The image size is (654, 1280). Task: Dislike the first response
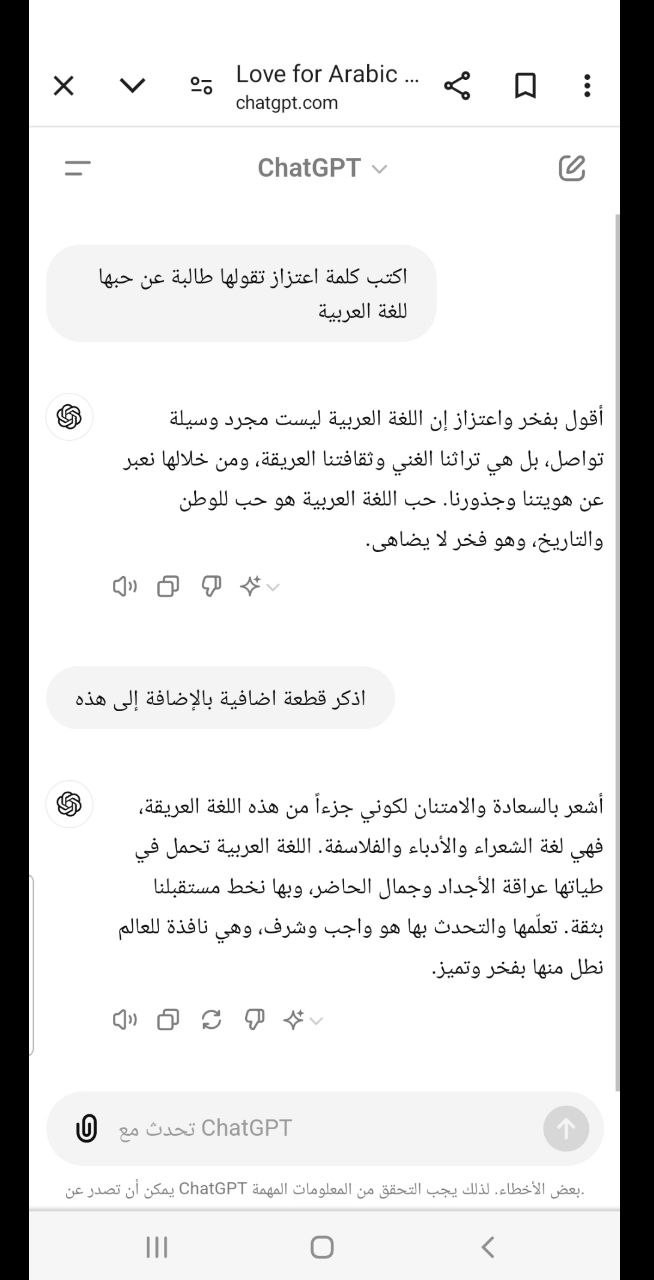pyautogui.click(x=211, y=587)
